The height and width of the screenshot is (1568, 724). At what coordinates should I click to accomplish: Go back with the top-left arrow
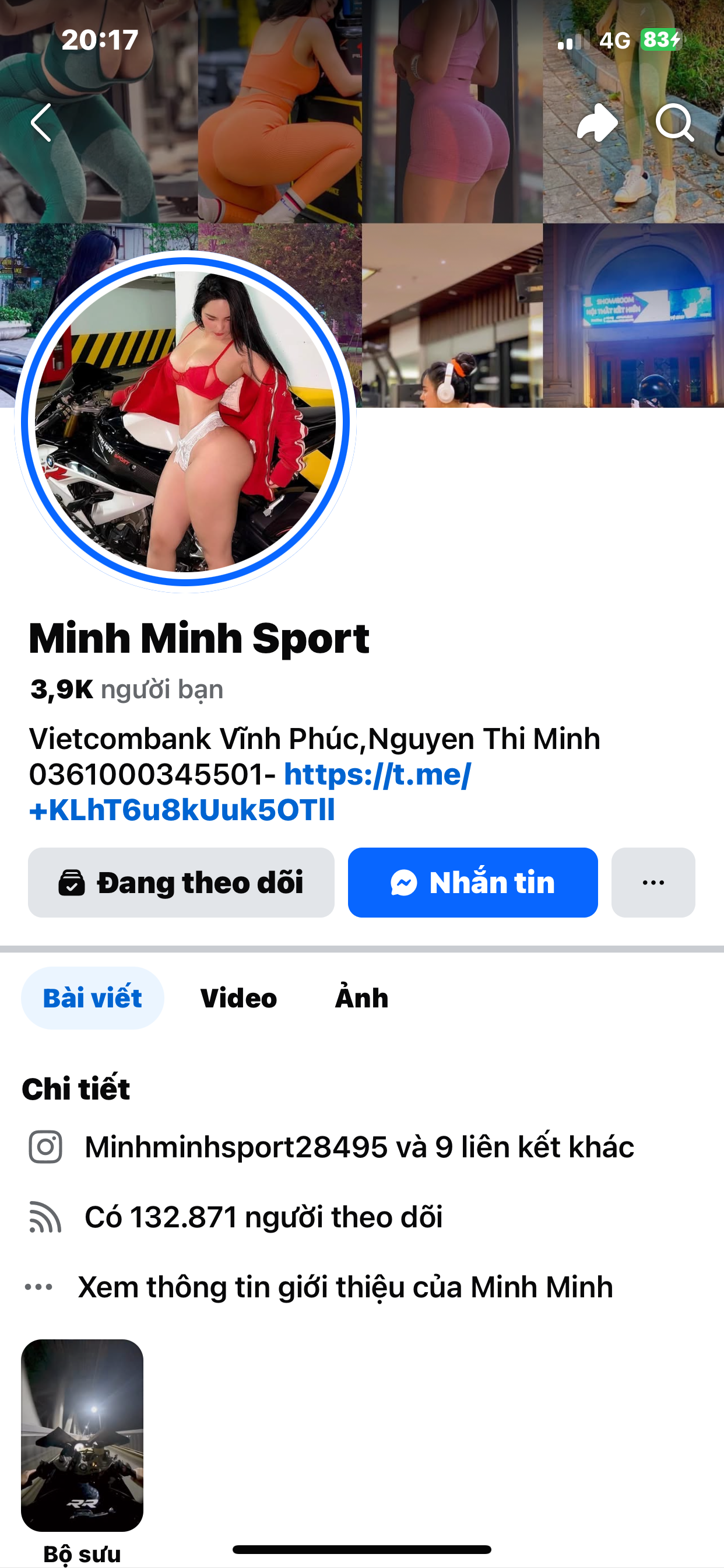[x=41, y=123]
